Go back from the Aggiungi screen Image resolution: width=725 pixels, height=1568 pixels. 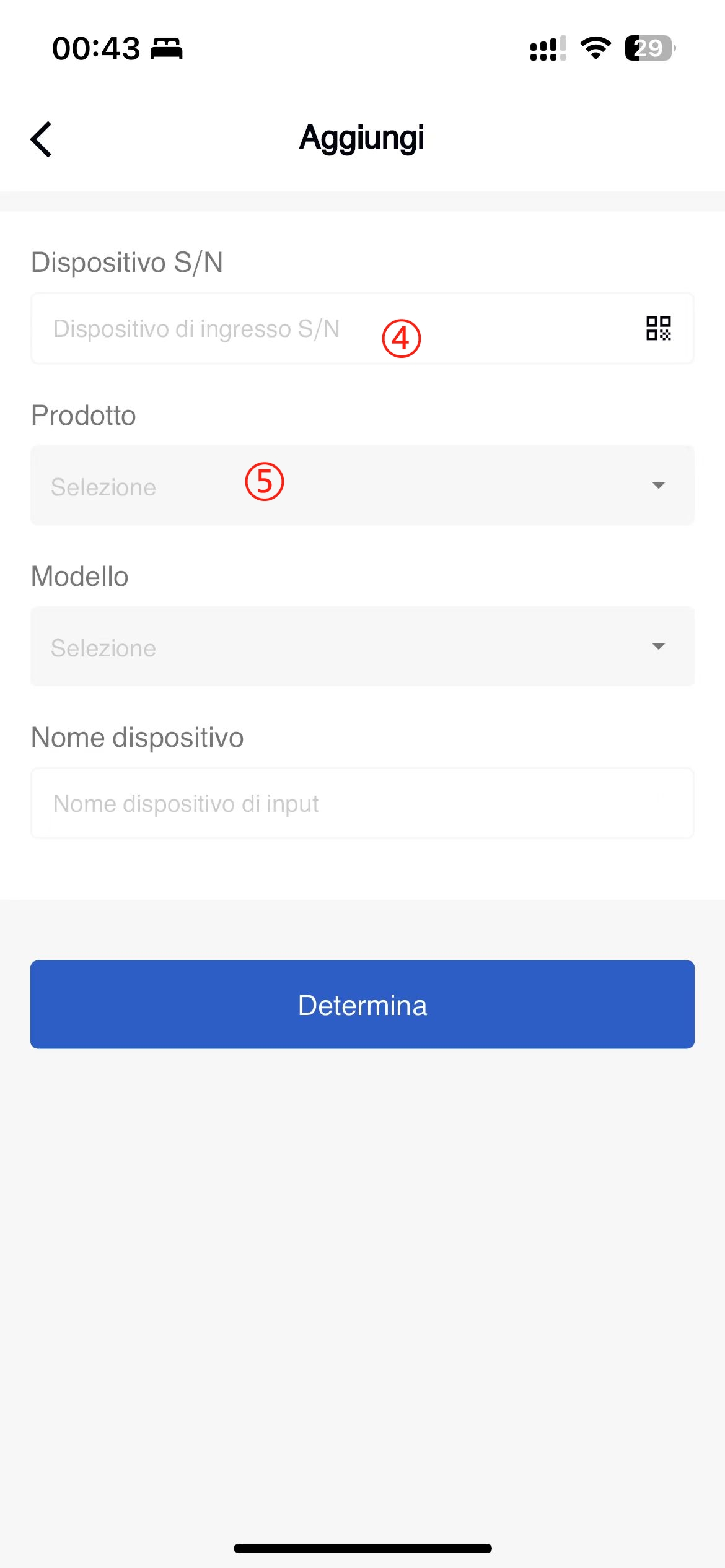pyautogui.click(x=42, y=139)
